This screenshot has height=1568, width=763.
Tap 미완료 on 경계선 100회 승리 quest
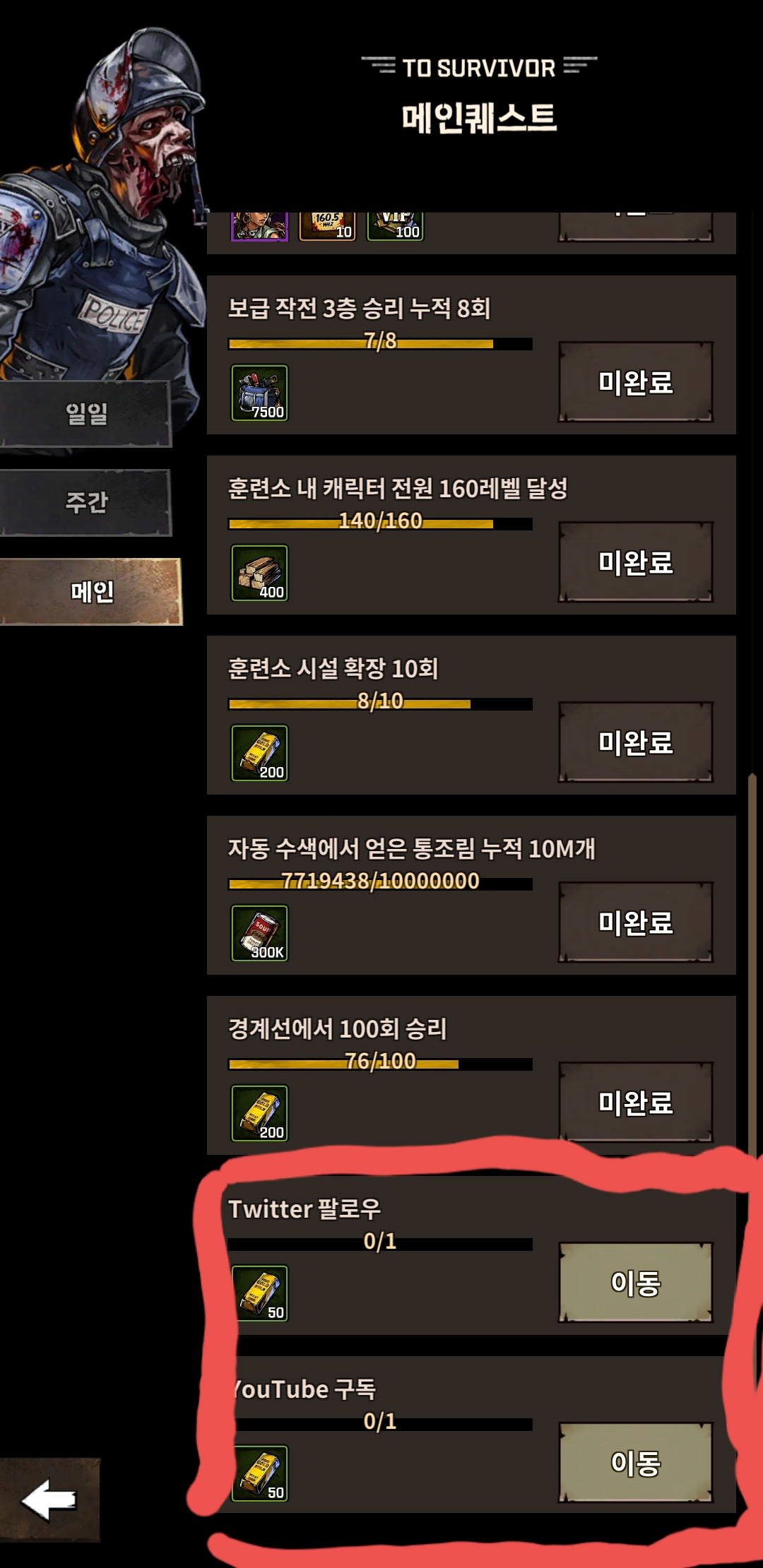pyautogui.click(x=635, y=1103)
